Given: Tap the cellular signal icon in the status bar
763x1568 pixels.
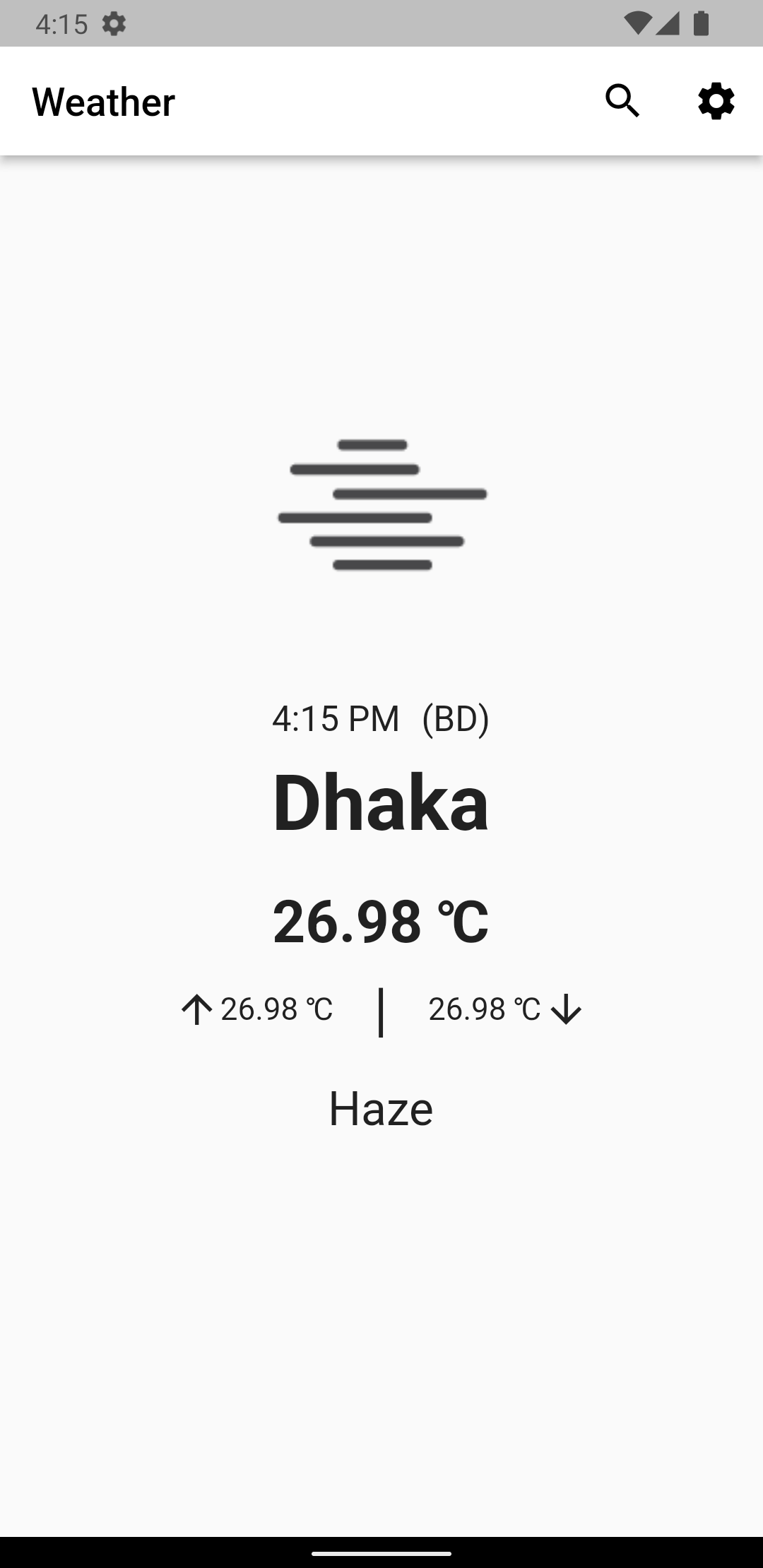Looking at the screenshot, I should (x=668, y=23).
